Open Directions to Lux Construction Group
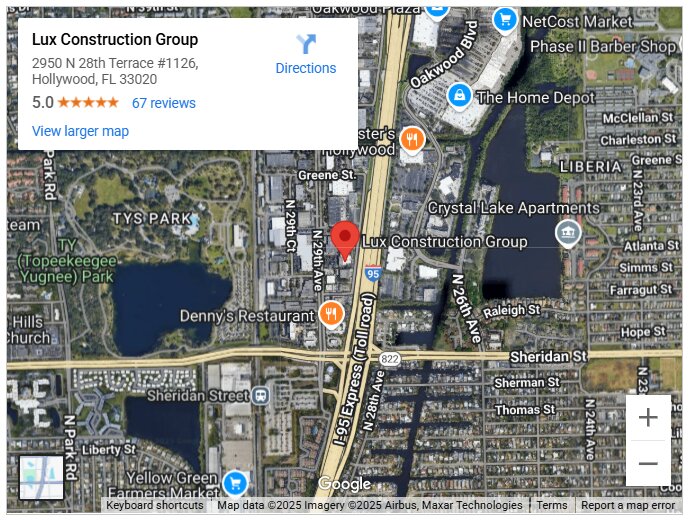The height and width of the screenshot is (520, 692). pos(305,55)
